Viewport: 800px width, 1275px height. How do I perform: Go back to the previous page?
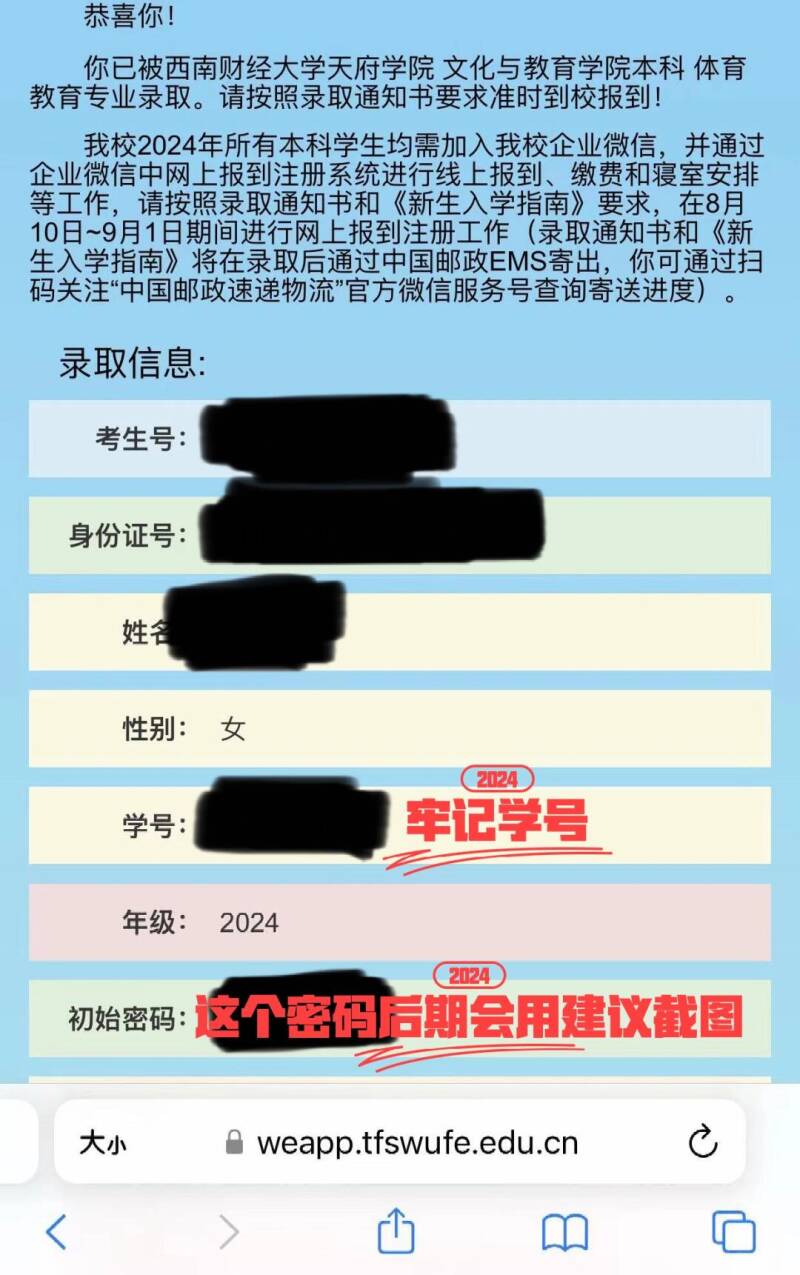coord(57,1232)
